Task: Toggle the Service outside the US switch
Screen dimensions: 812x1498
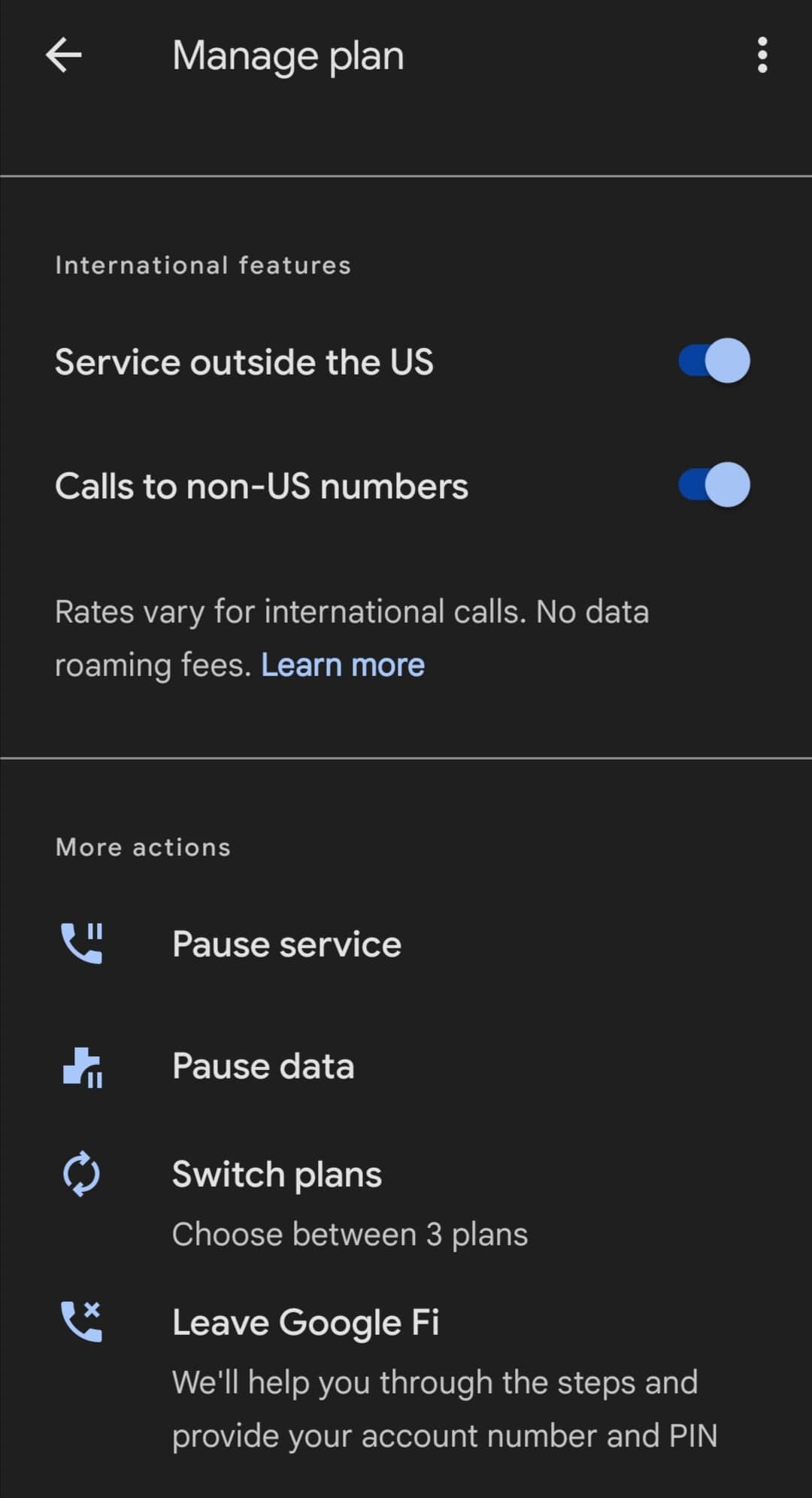Action: tap(713, 361)
